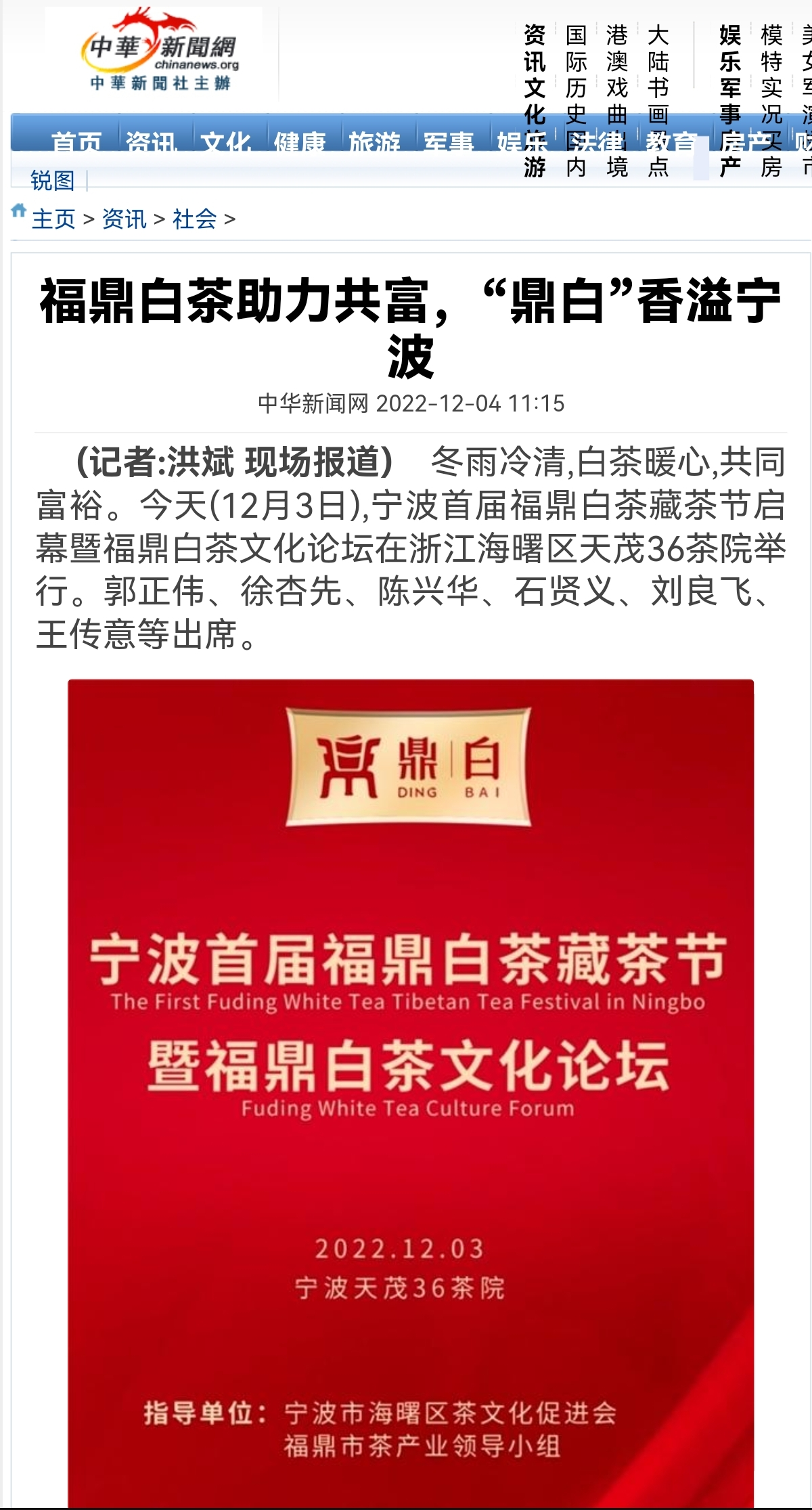Go to 资讯 in the breadcrumb
812x1510 pixels.
pos(124,219)
